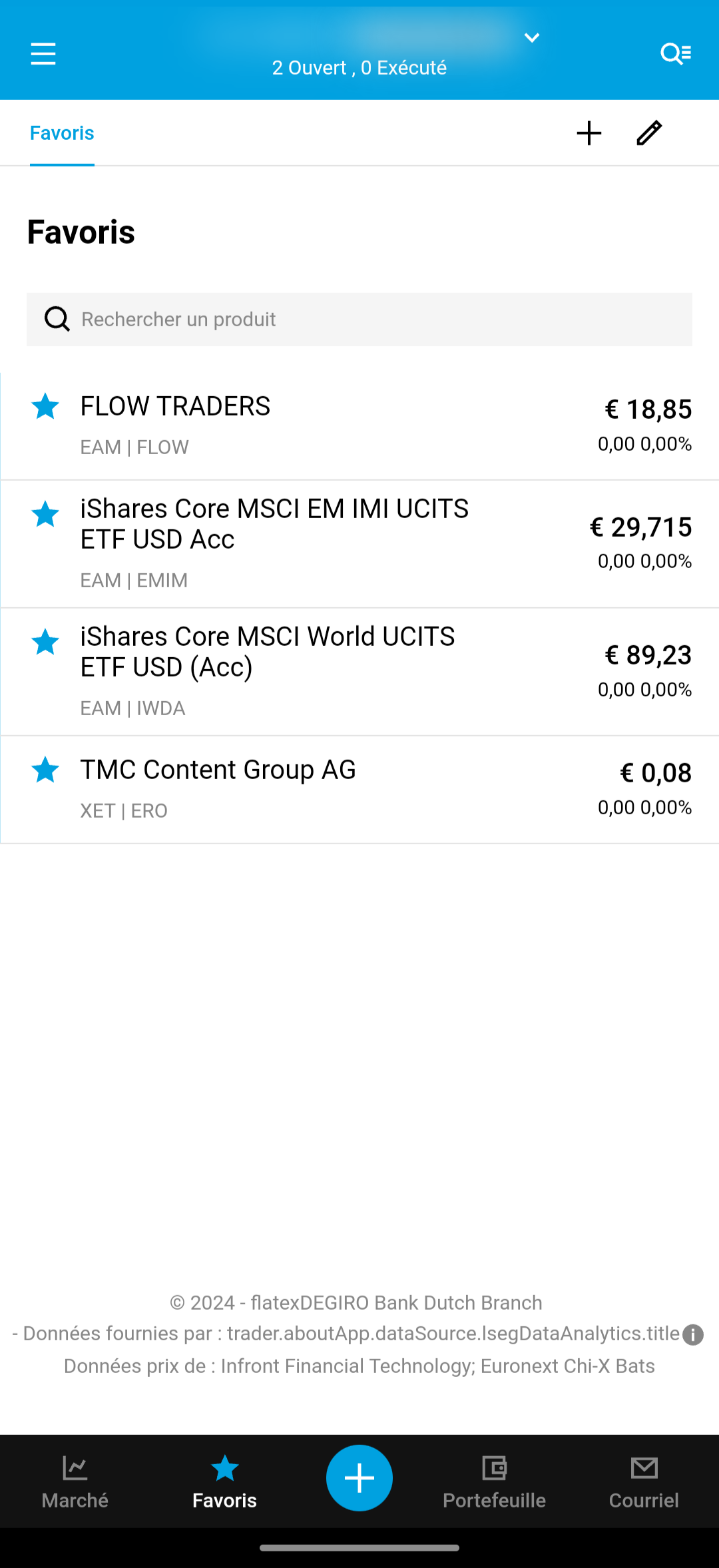This screenshot has height=1568, width=719.
Task: Show data source info icon
Action: [x=693, y=1335]
